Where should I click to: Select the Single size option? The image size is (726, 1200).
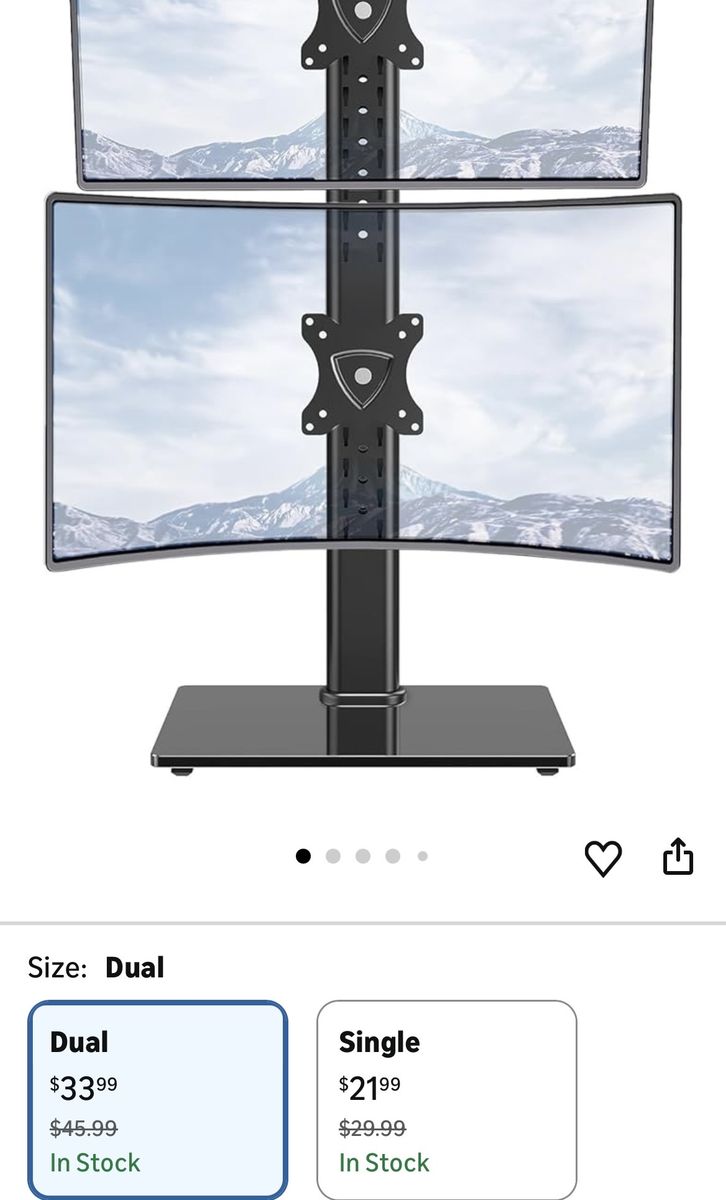(x=446, y=1099)
